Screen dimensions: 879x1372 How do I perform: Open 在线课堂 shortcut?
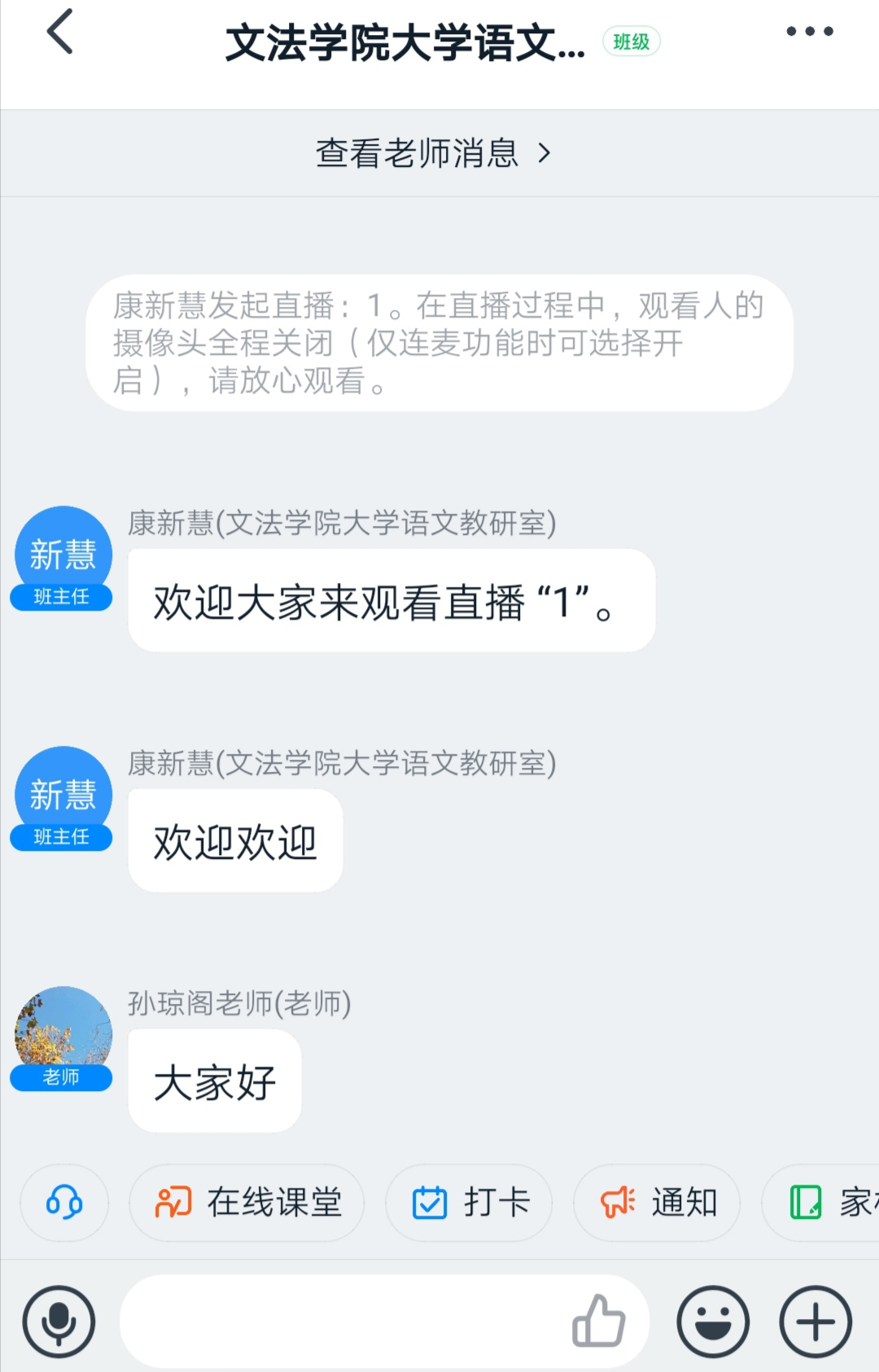247,1202
